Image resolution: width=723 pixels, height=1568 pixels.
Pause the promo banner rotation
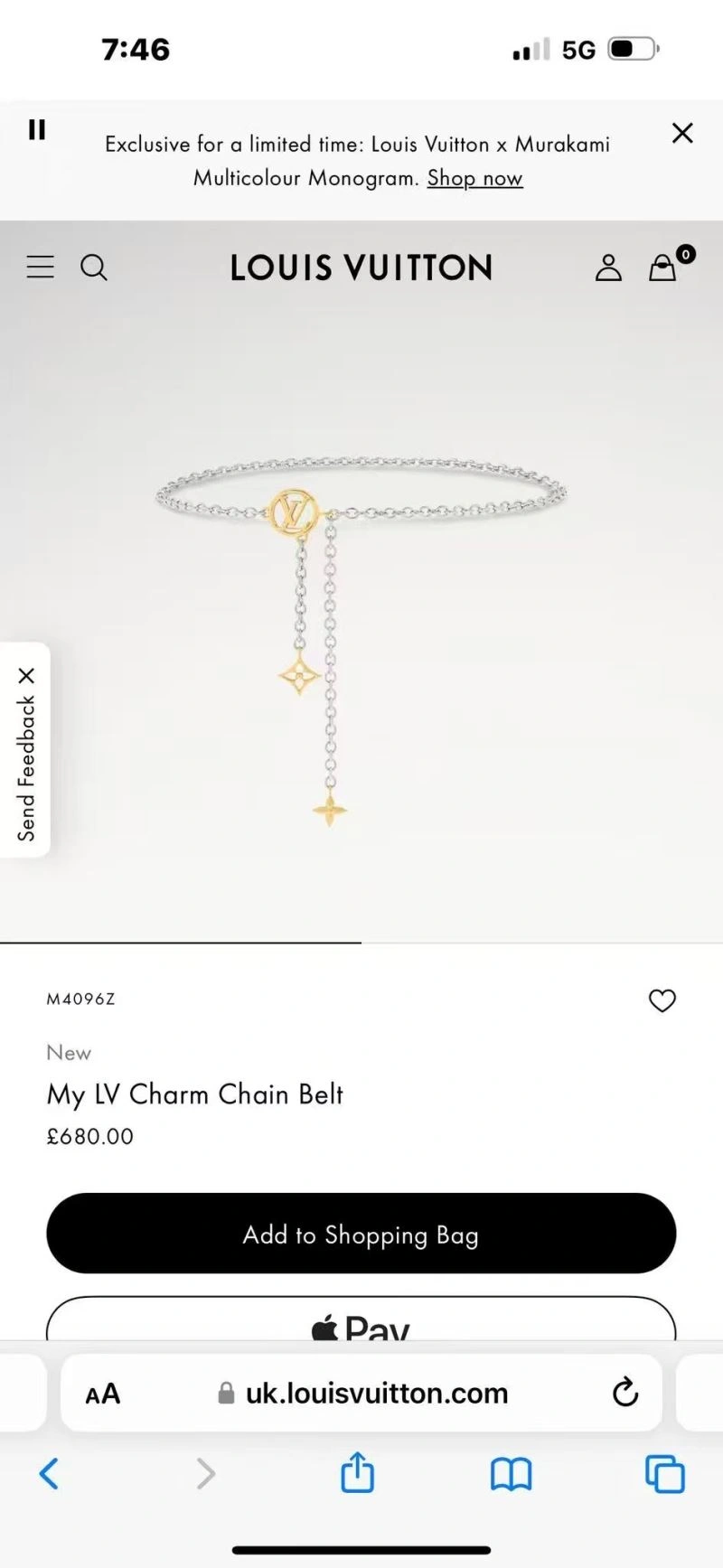37,130
